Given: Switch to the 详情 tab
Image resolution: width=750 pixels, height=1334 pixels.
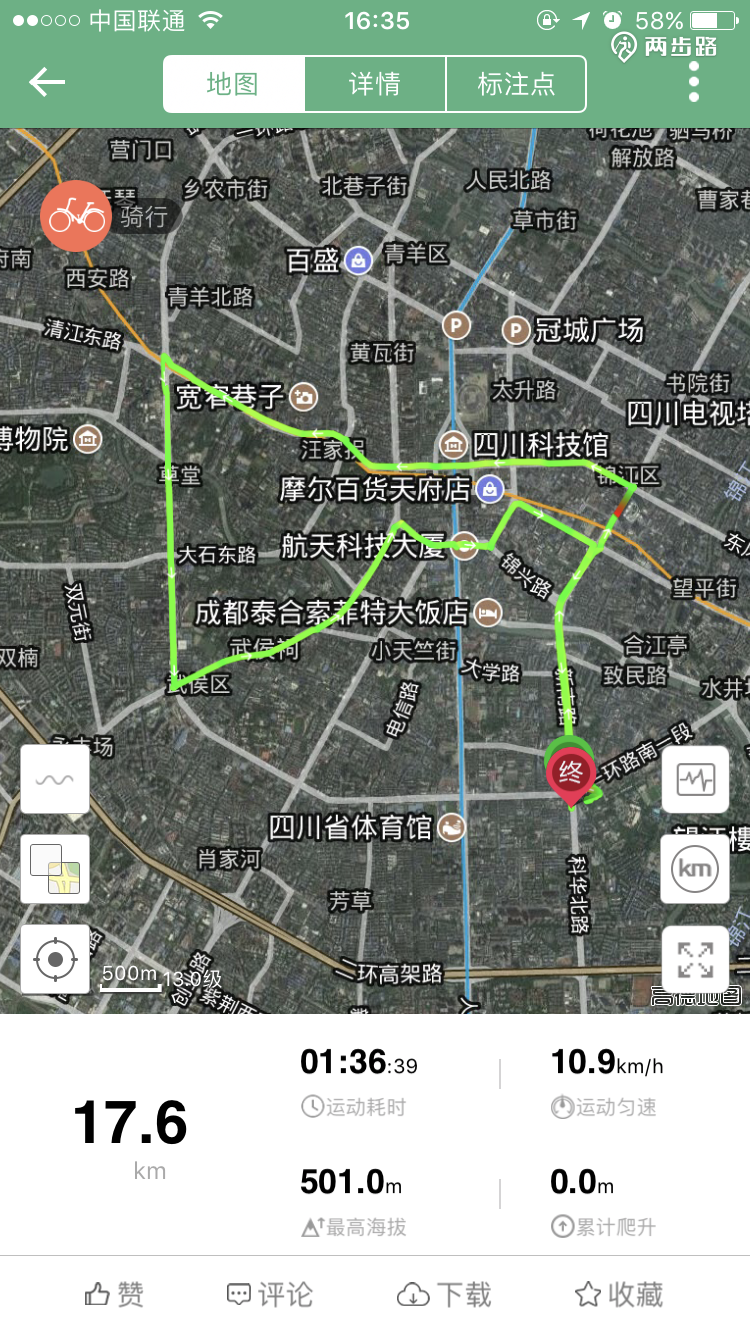Looking at the screenshot, I should (x=375, y=84).
